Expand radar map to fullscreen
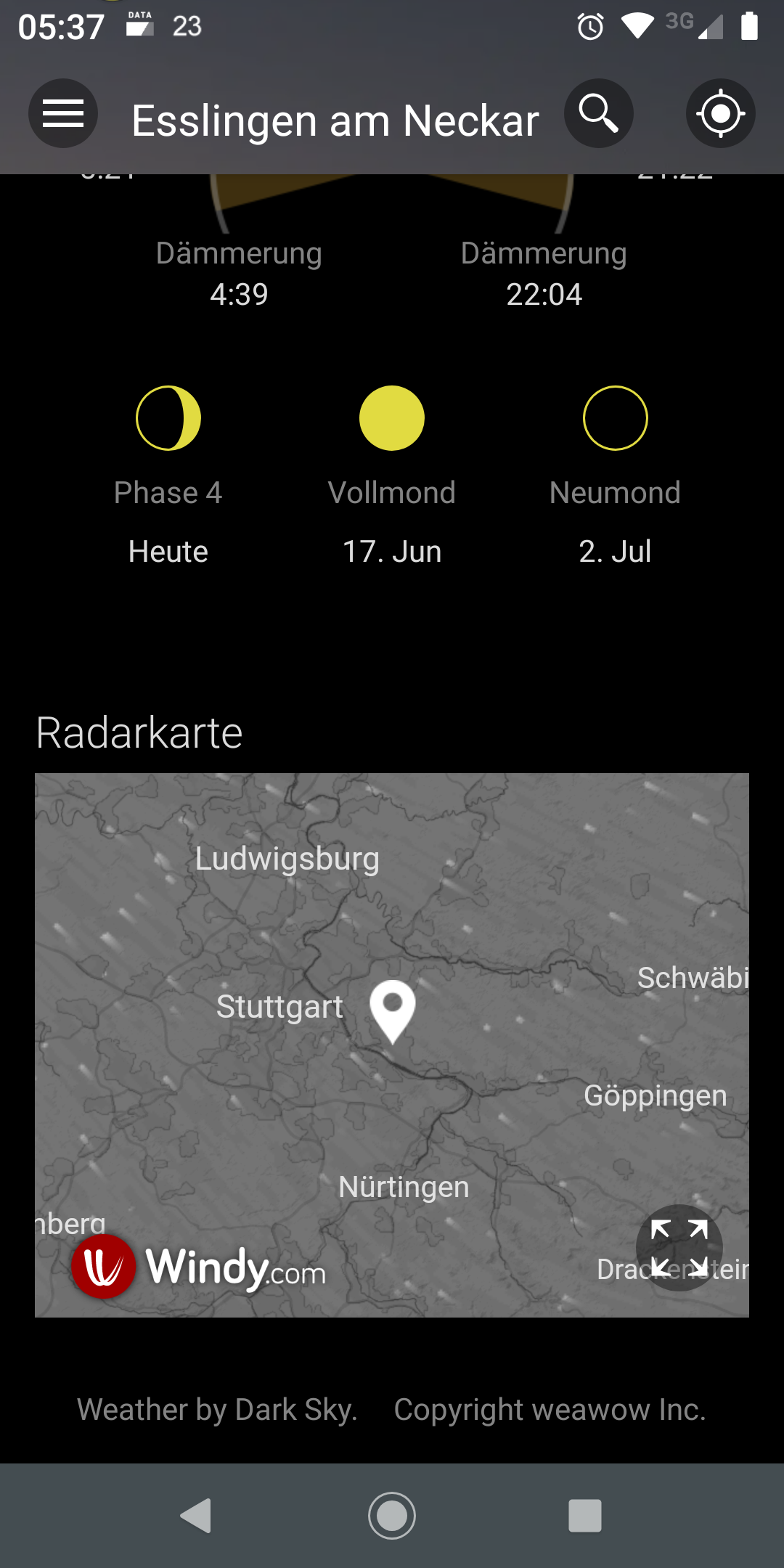This screenshot has width=784, height=1568. click(679, 1248)
